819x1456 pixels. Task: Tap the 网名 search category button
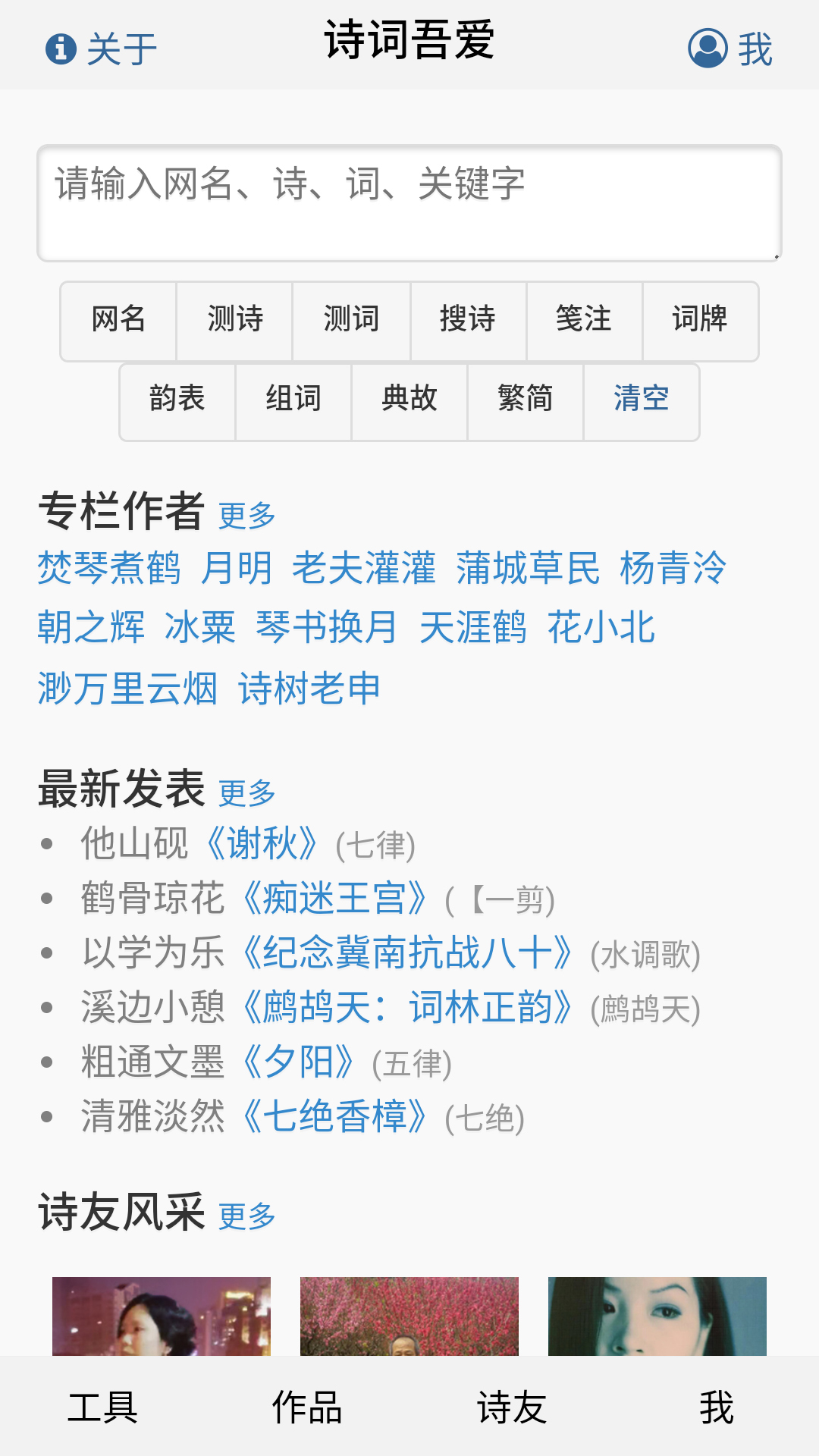119,321
